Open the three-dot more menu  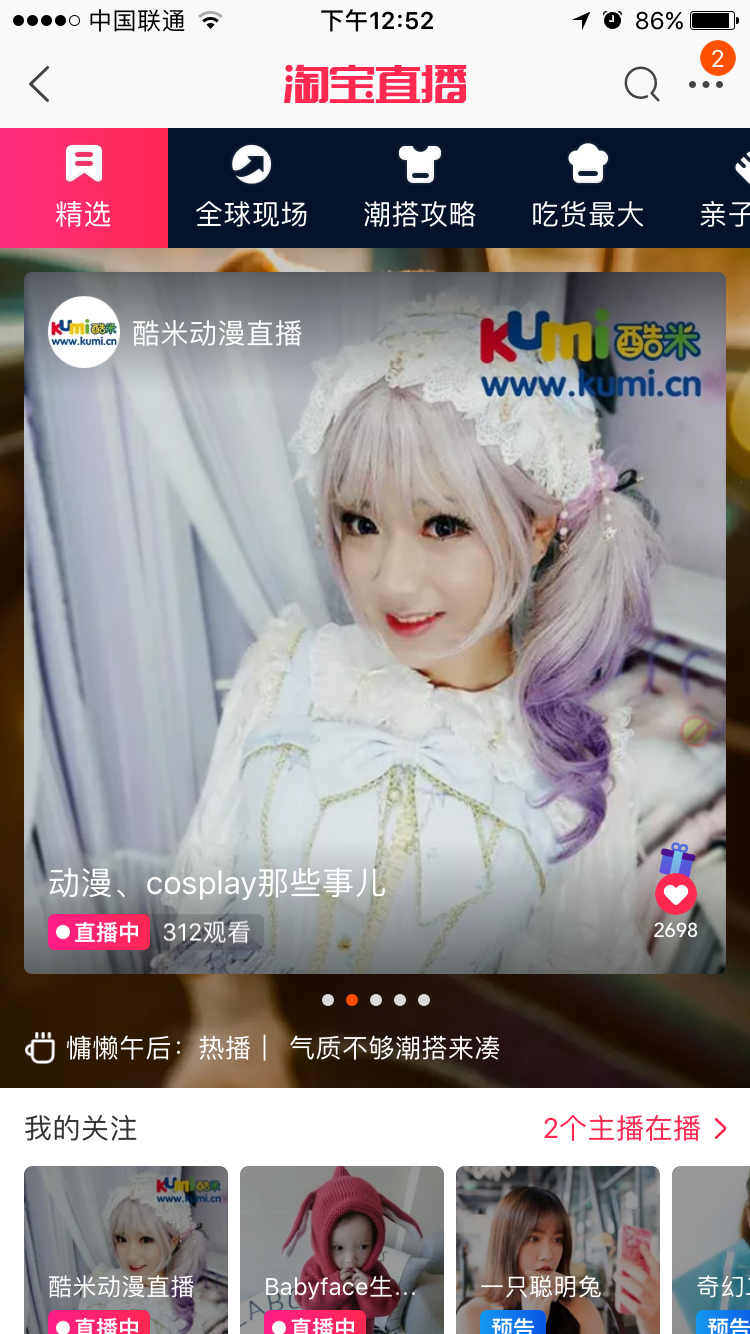(706, 85)
